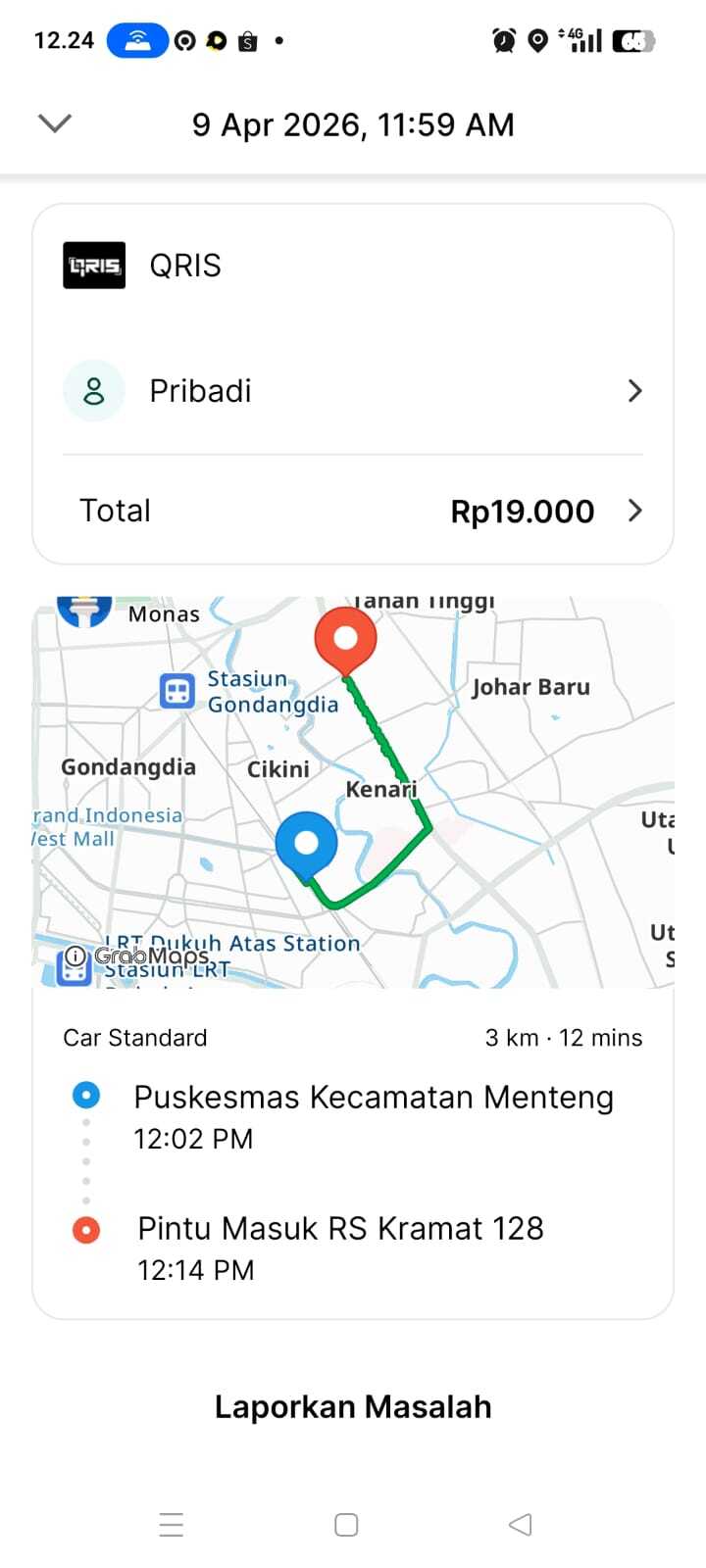Open the trip route map
This screenshot has height=1568, width=706.
353,792
